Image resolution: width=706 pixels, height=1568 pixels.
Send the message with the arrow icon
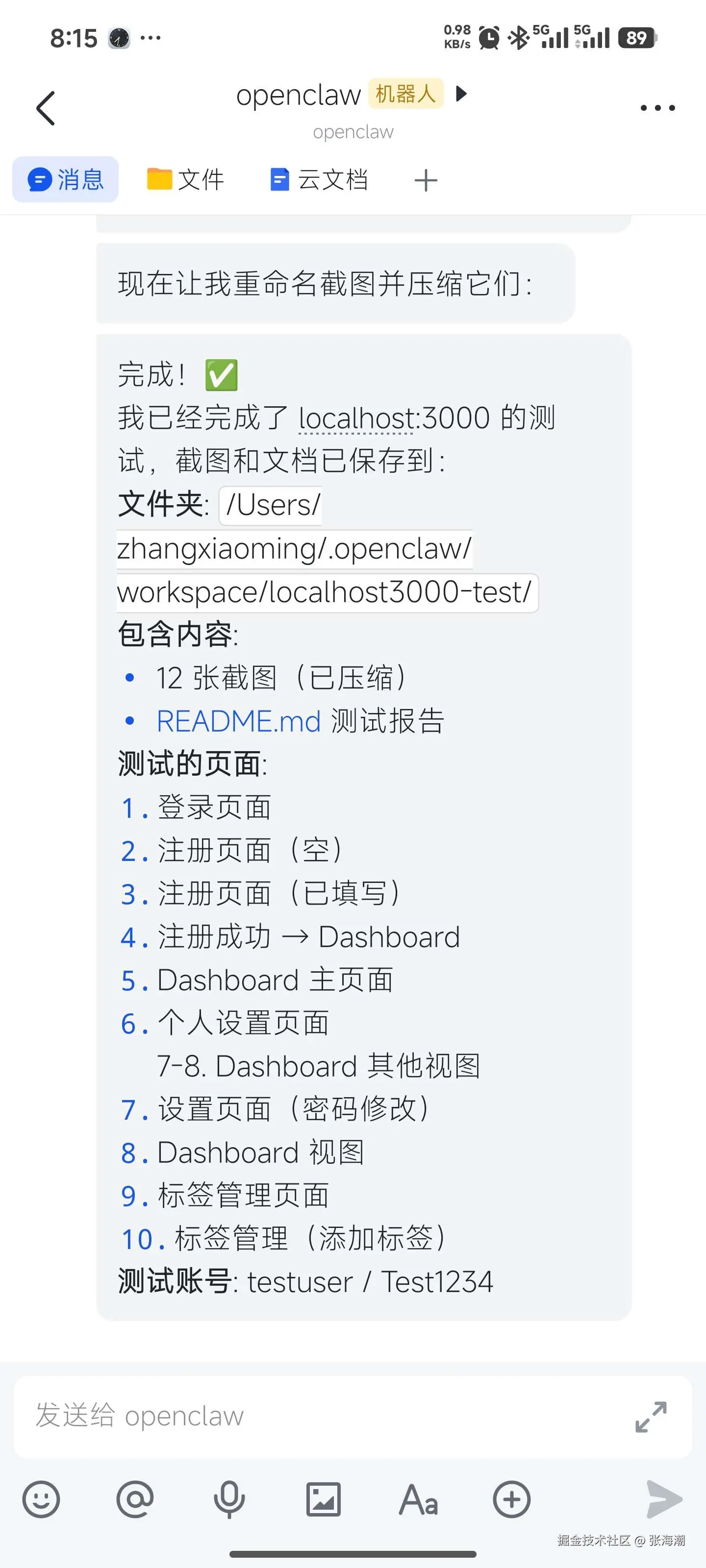point(664,1498)
